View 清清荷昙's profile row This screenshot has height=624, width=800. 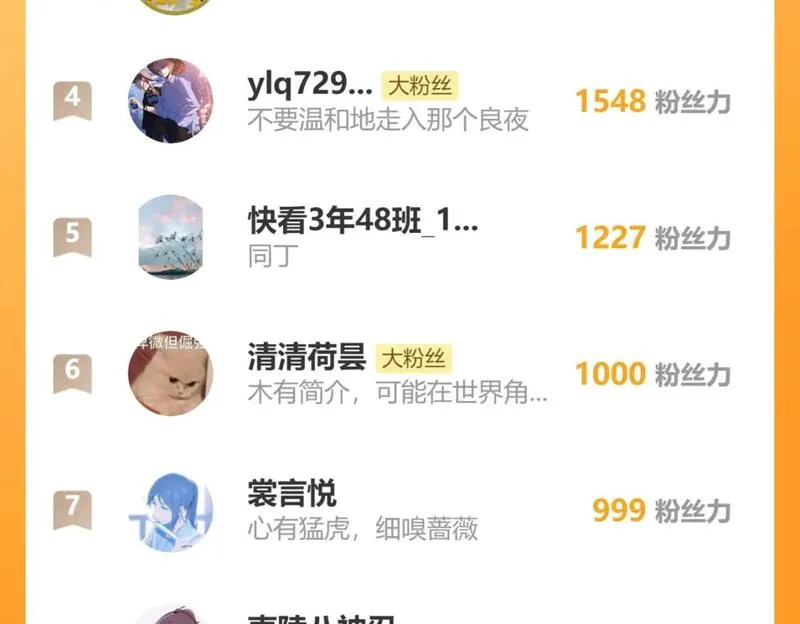pos(400,374)
